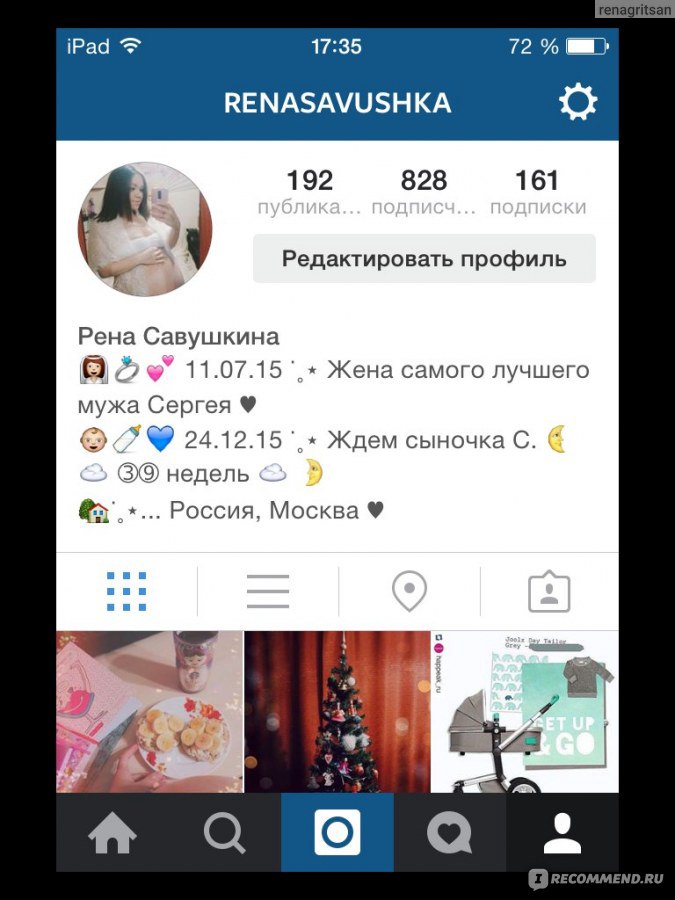The height and width of the screenshot is (900, 675).
Task: Open the baby stroller post
Action: coord(525,711)
